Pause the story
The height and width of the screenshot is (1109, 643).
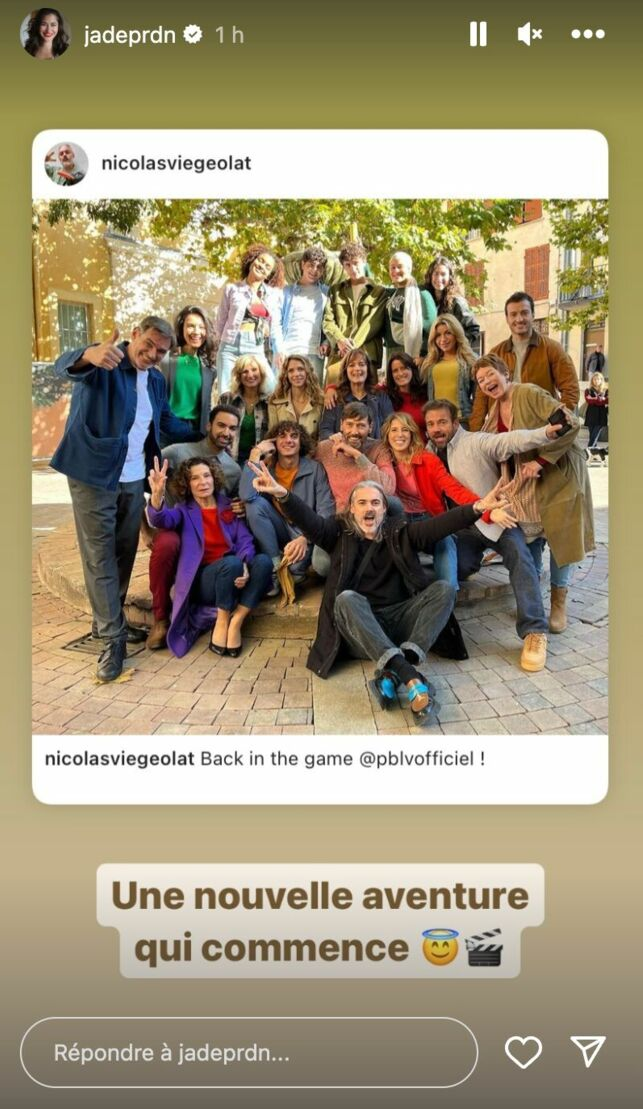pos(478,34)
